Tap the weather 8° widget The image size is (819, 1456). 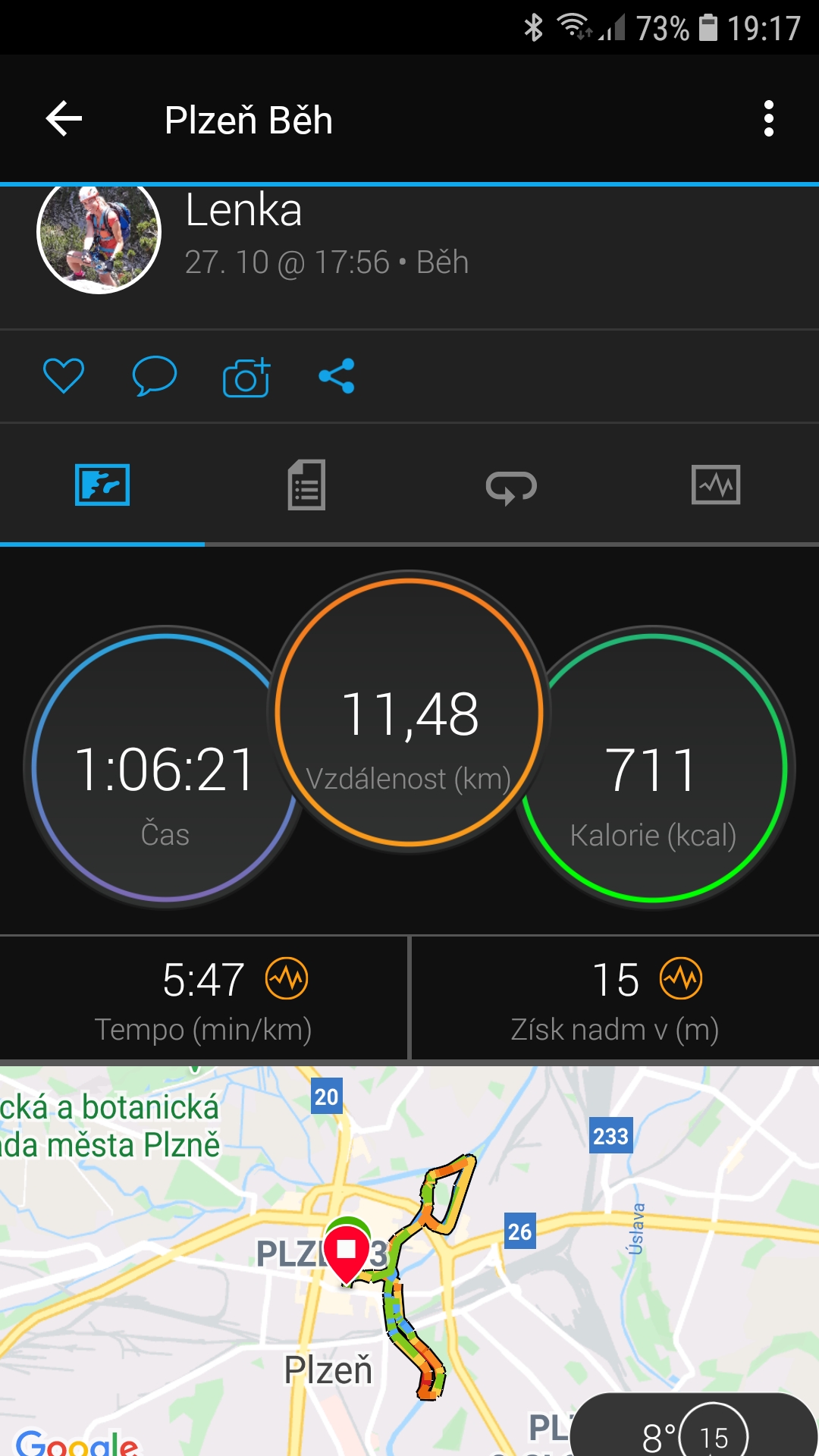click(x=693, y=1426)
